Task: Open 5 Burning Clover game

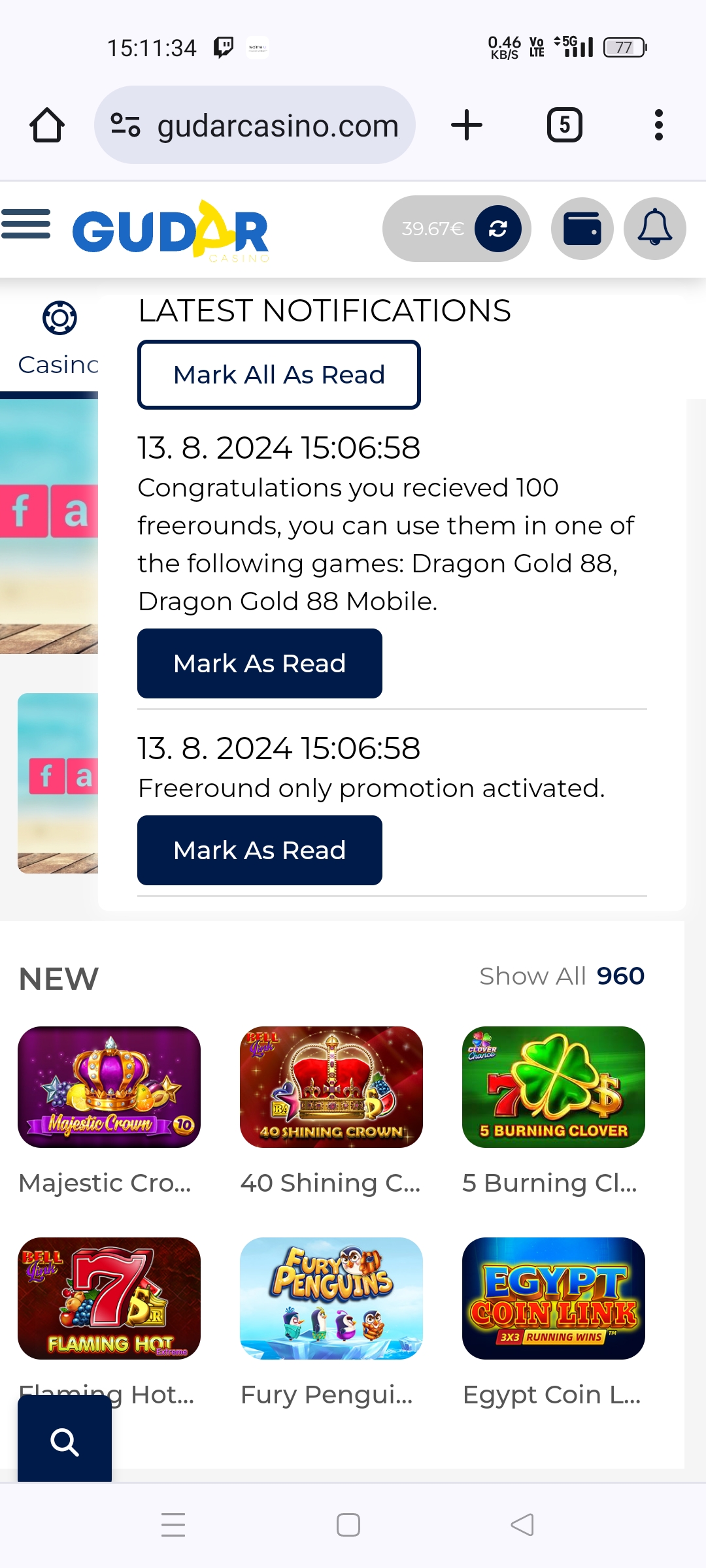Action: point(554,1087)
